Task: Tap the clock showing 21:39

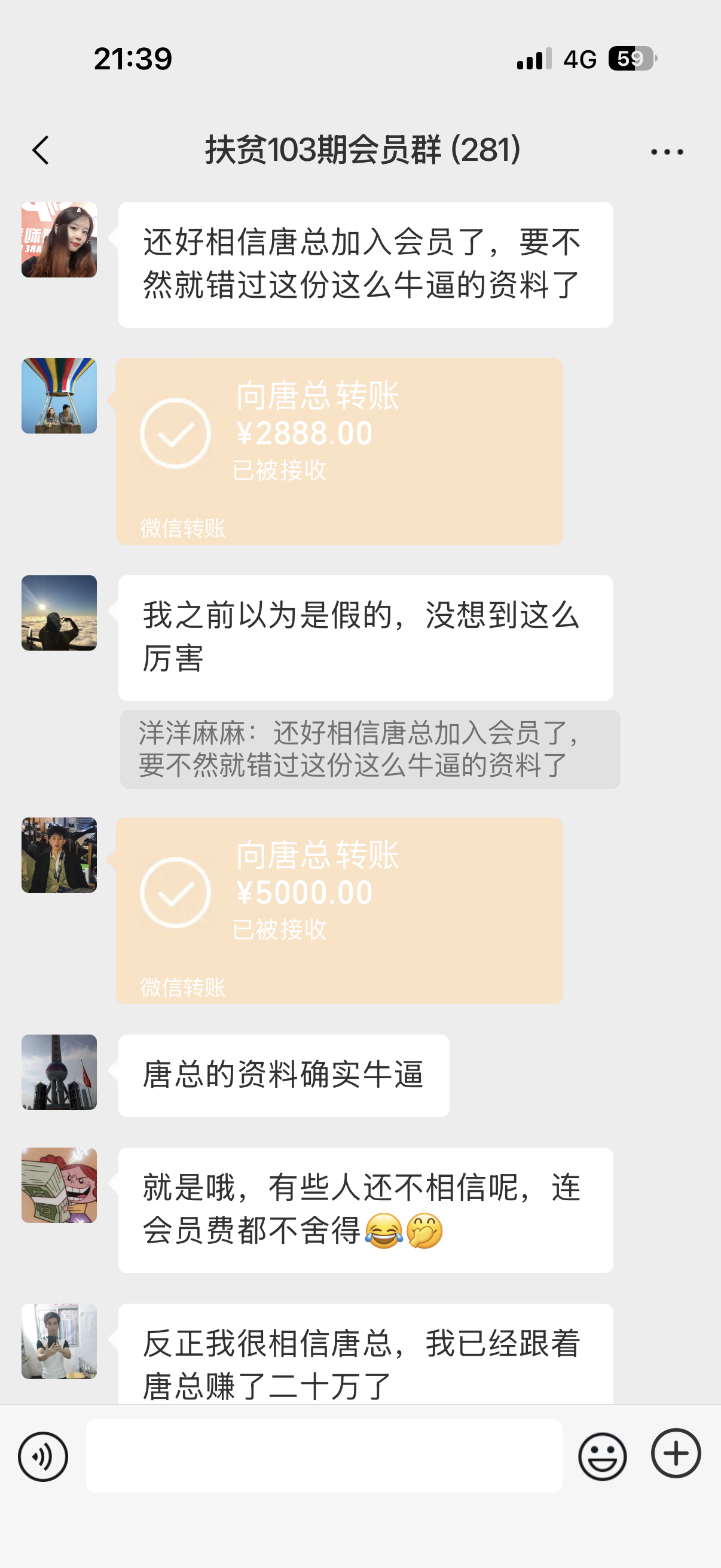Action: 133,59
